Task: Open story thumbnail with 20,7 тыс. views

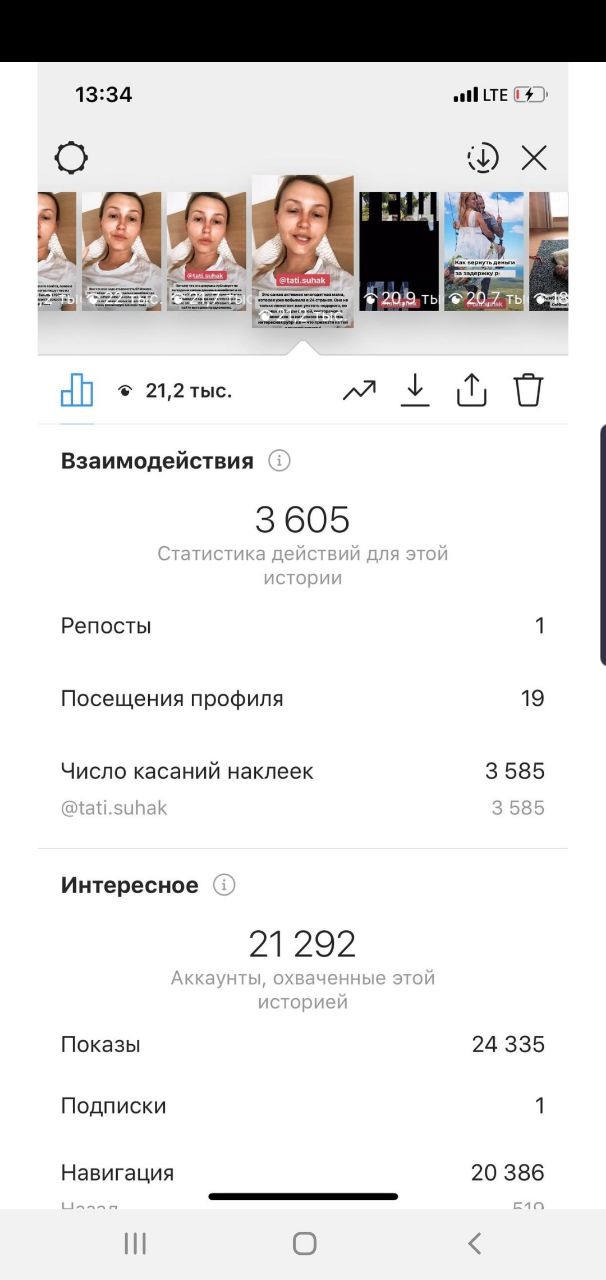Action: [x=484, y=251]
